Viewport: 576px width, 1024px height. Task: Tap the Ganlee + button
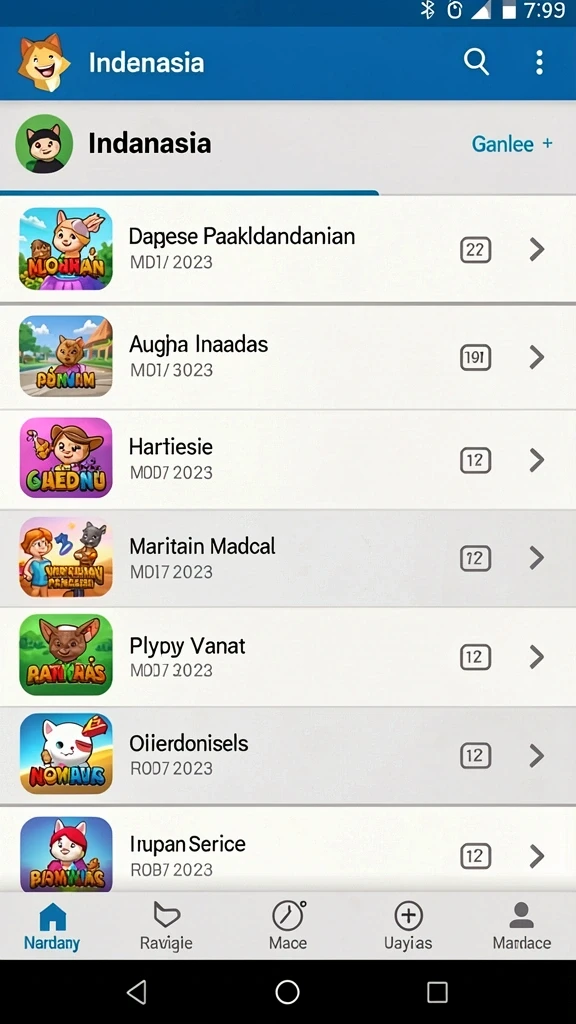pyautogui.click(x=512, y=144)
